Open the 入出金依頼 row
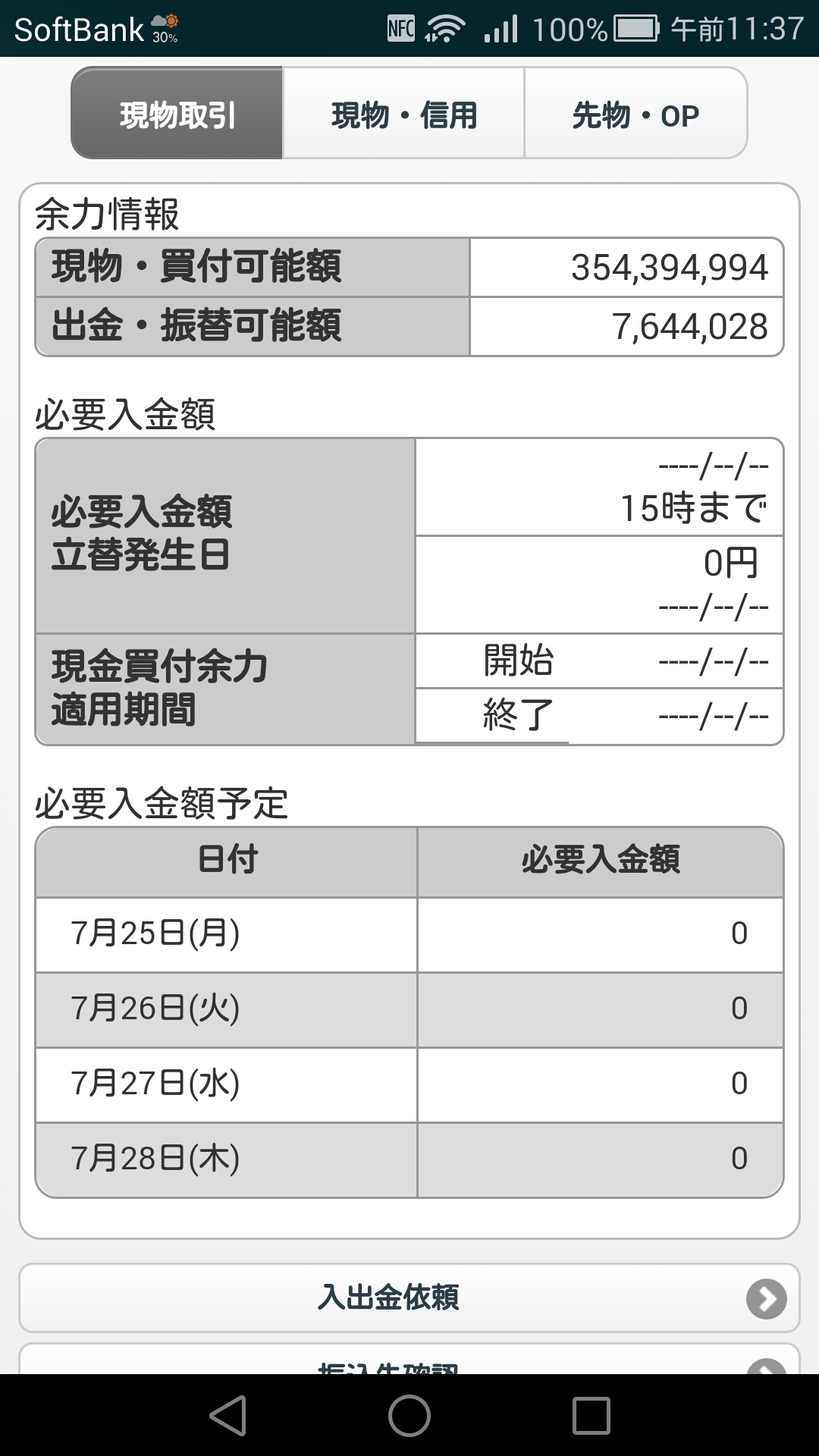The width and height of the screenshot is (819, 1456). coord(409,1298)
